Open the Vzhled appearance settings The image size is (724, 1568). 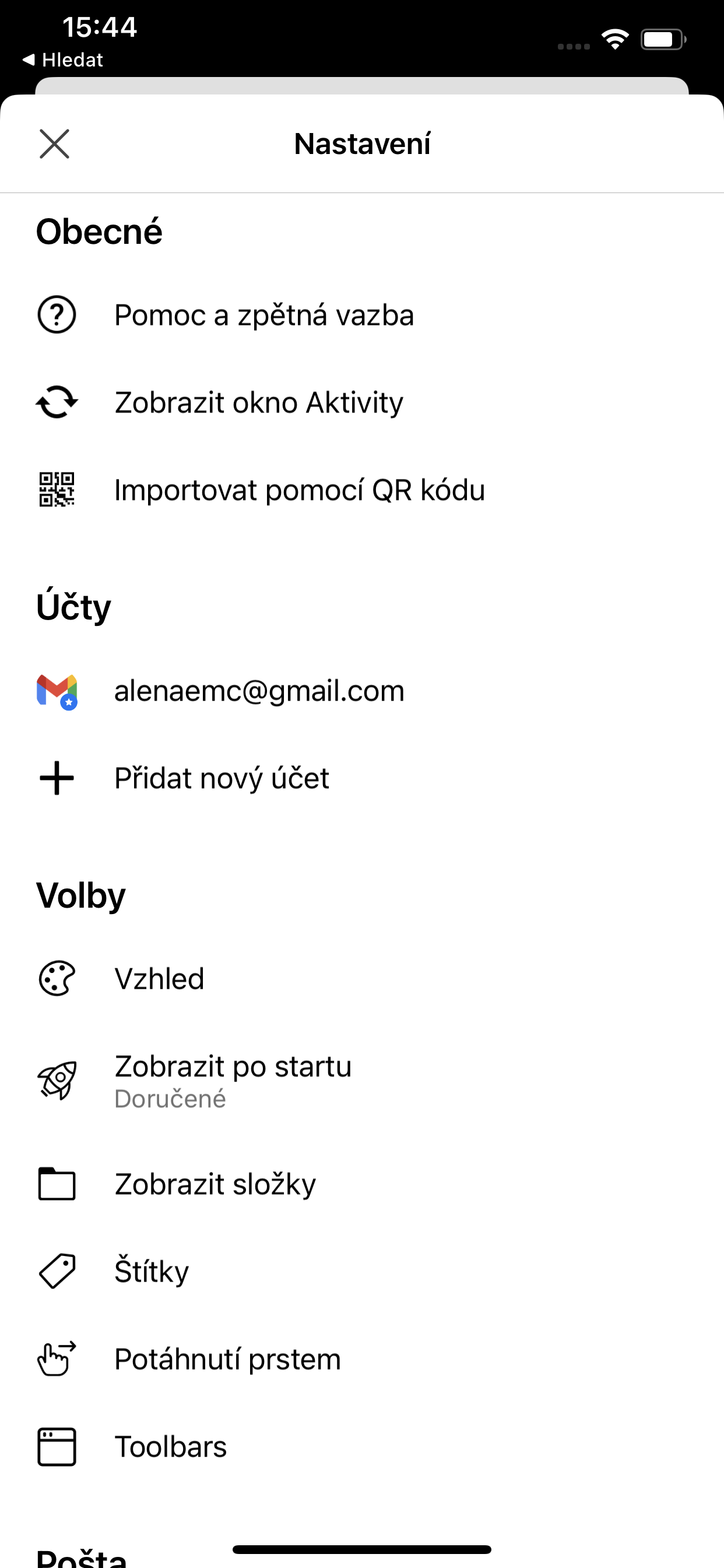coord(159,979)
